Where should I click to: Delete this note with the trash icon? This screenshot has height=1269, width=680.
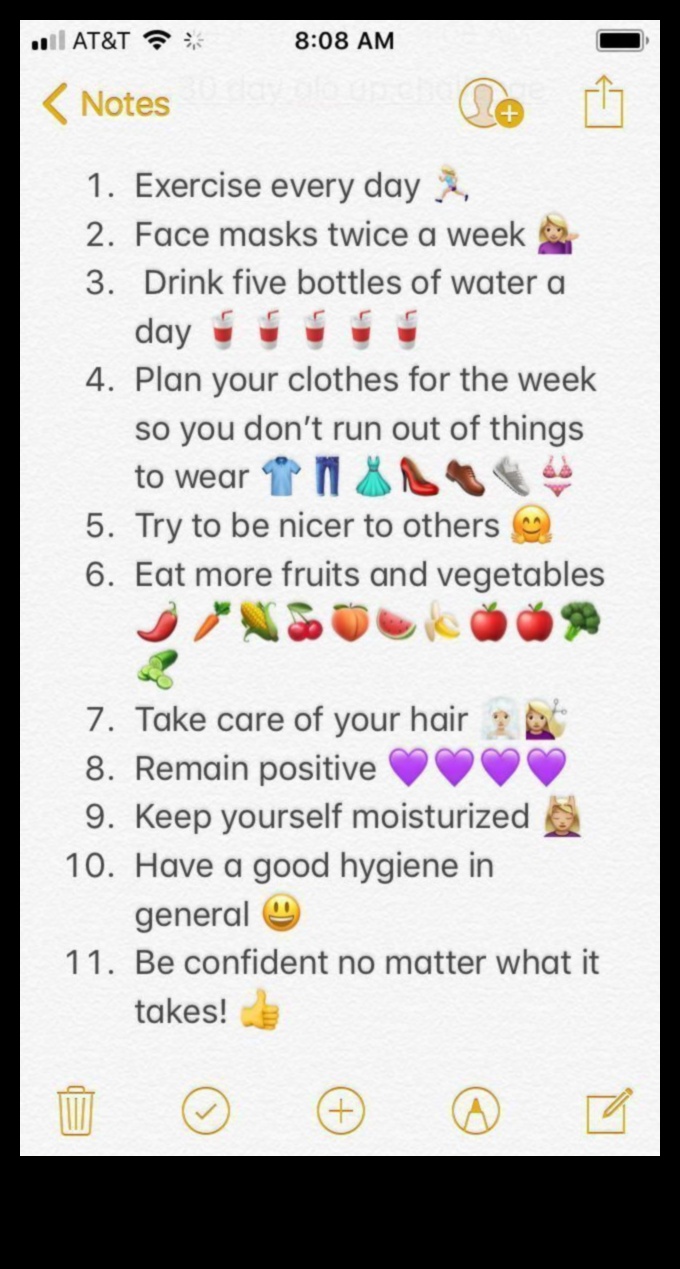[x=76, y=1111]
